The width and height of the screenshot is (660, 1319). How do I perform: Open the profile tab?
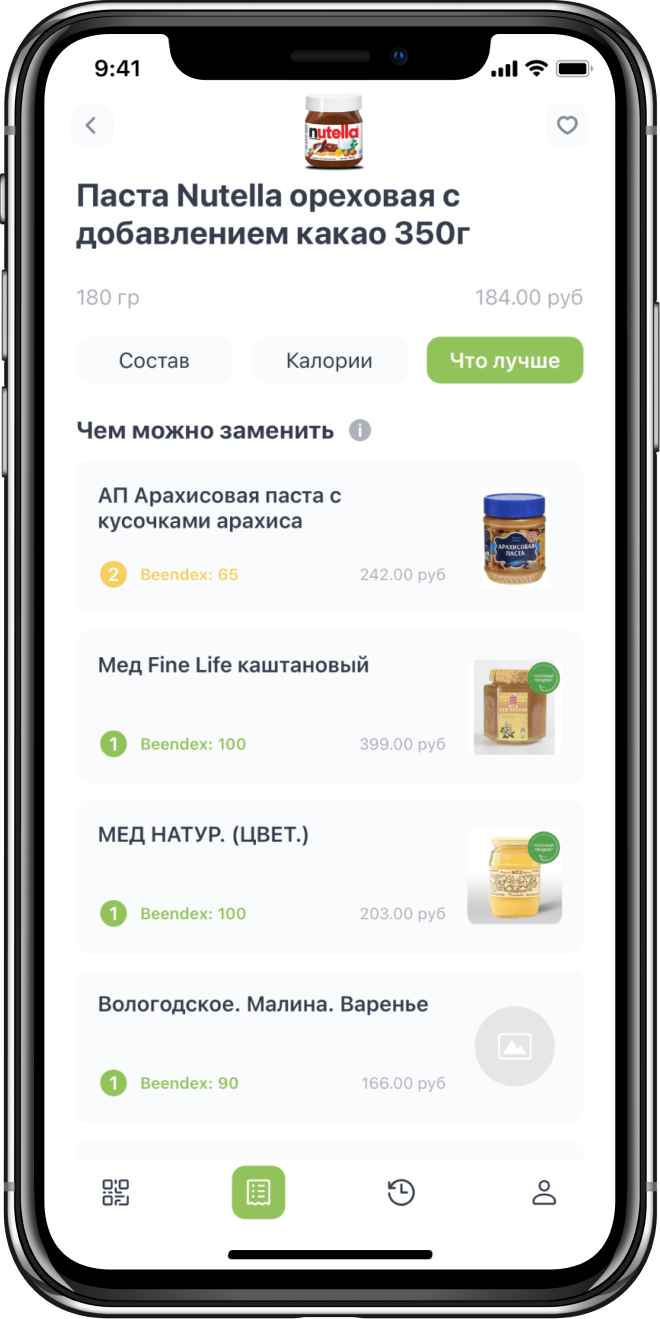click(x=543, y=1192)
